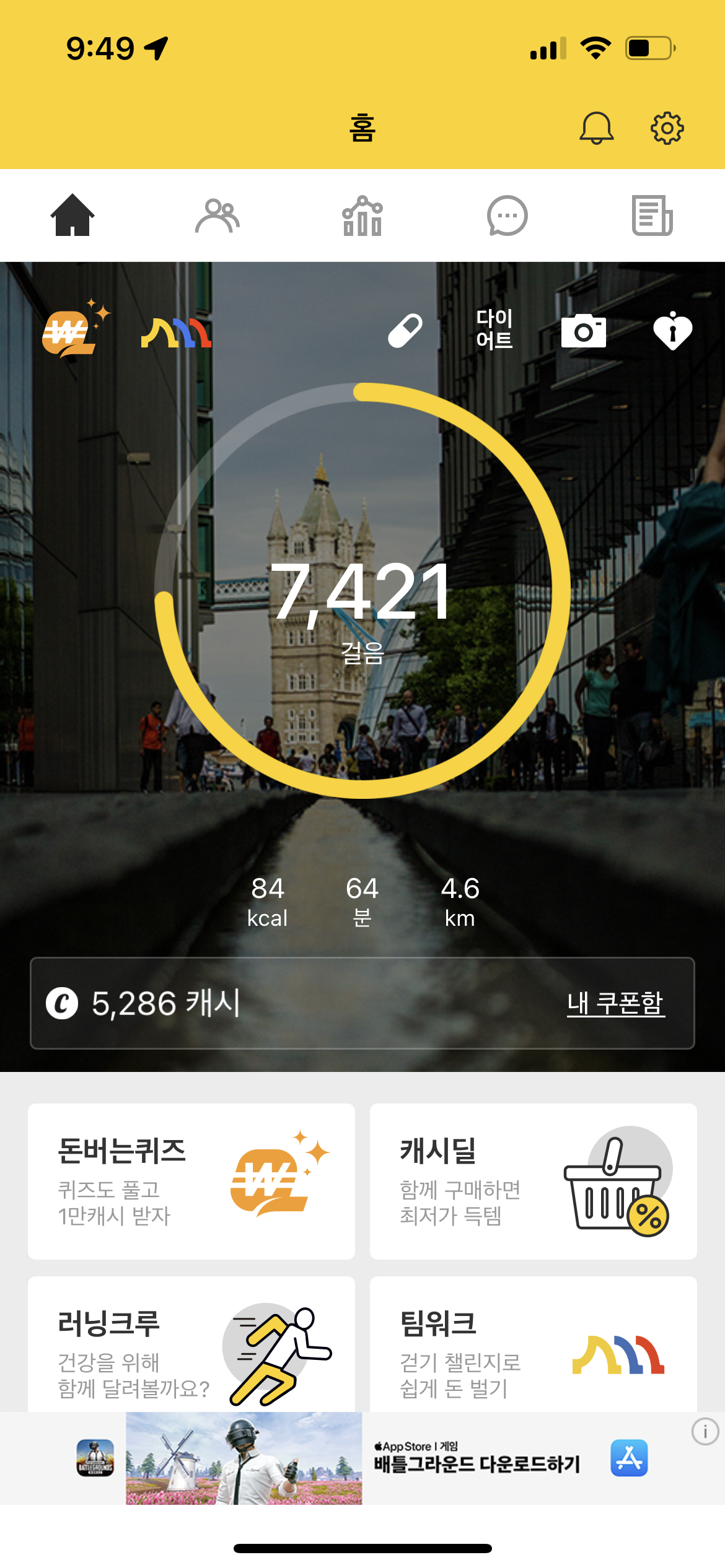Open the settings gear
This screenshot has height=1568, width=725.
click(667, 128)
